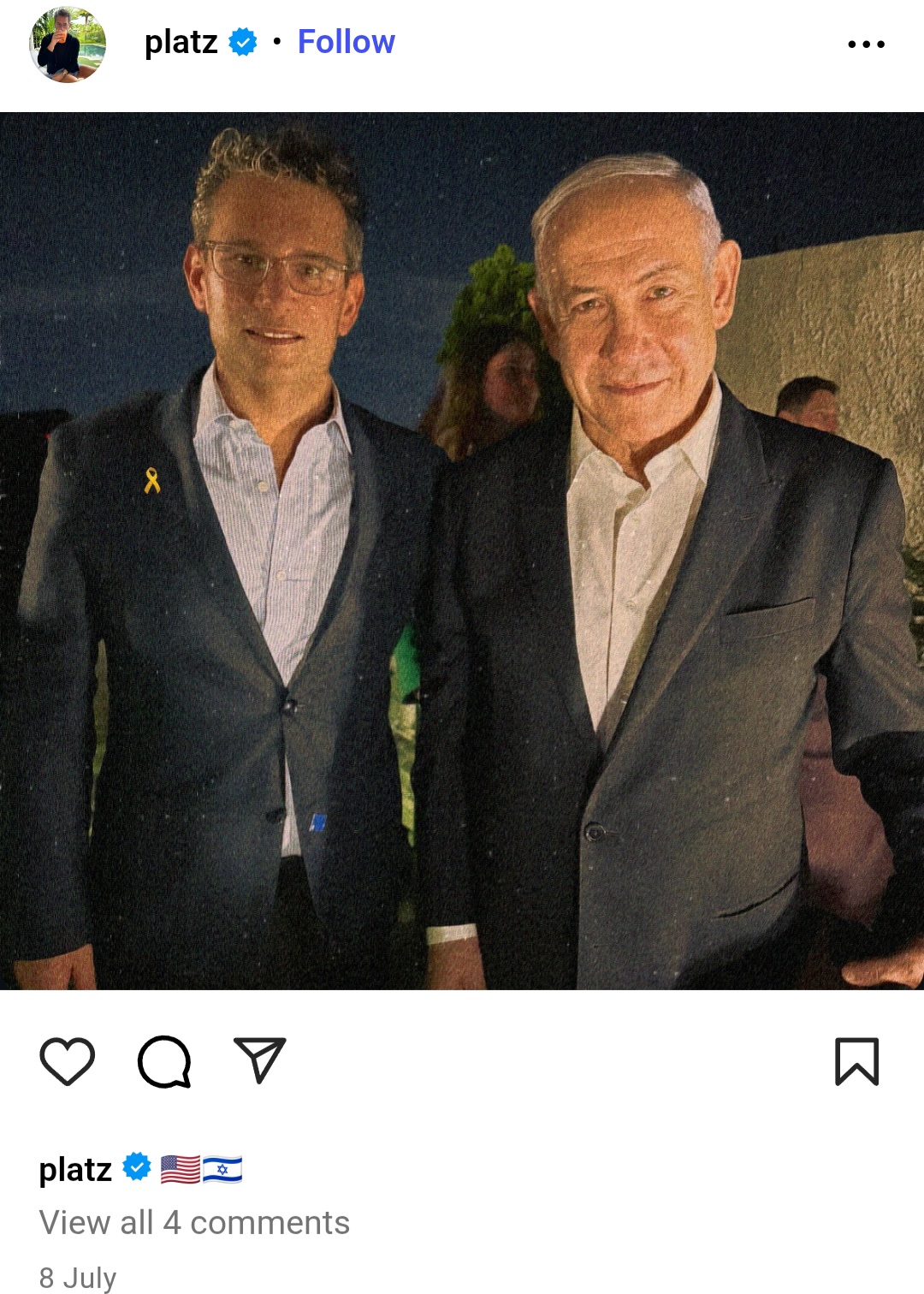Follow the platz account
The image size is (924, 1294).
[346, 42]
